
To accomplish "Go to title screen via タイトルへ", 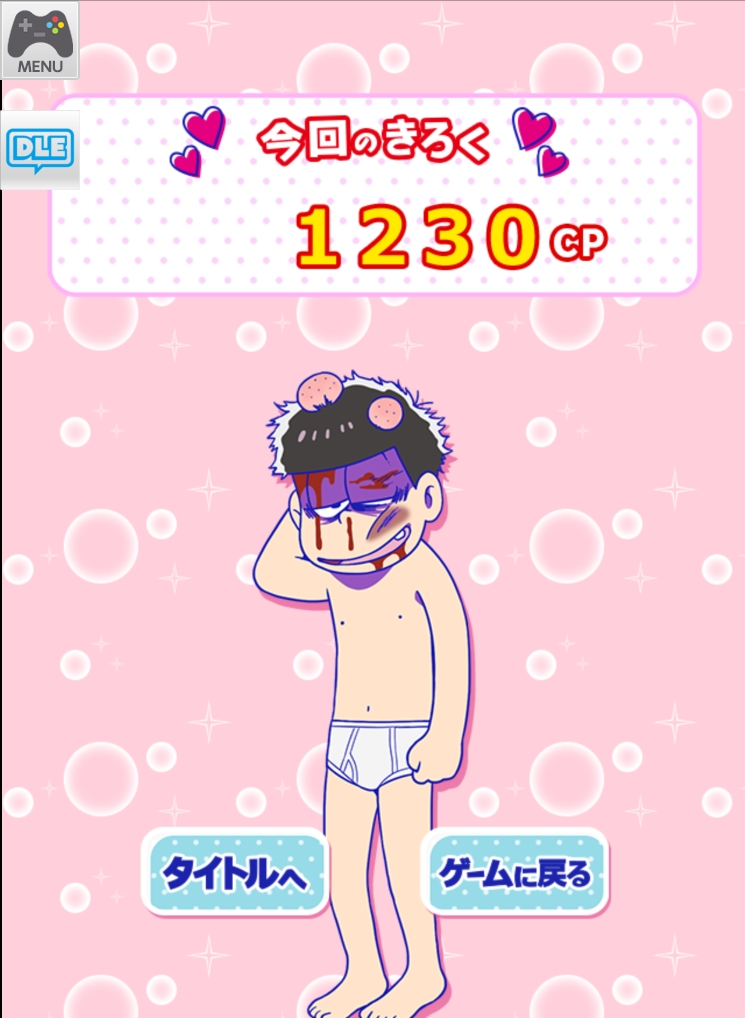I will coord(235,872).
